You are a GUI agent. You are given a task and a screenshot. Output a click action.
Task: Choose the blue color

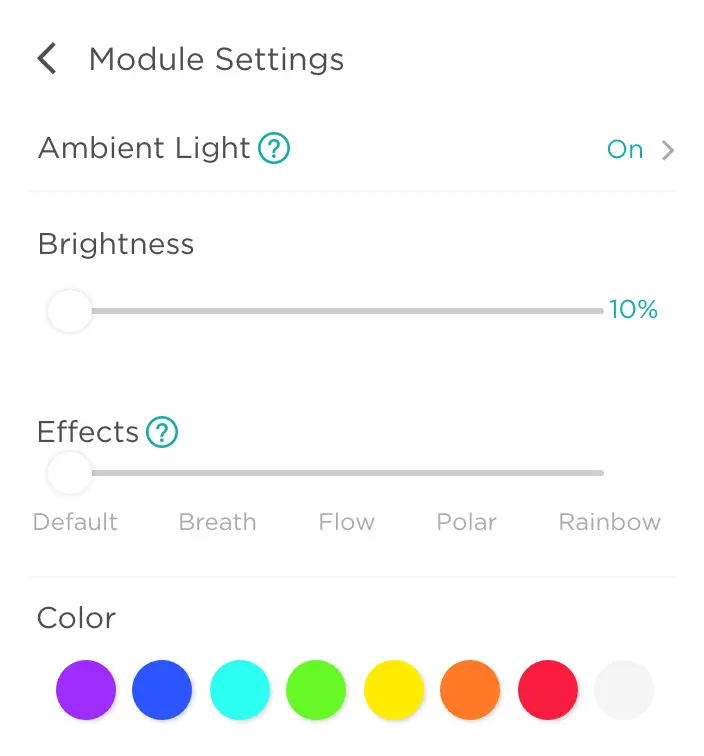click(162, 690)
